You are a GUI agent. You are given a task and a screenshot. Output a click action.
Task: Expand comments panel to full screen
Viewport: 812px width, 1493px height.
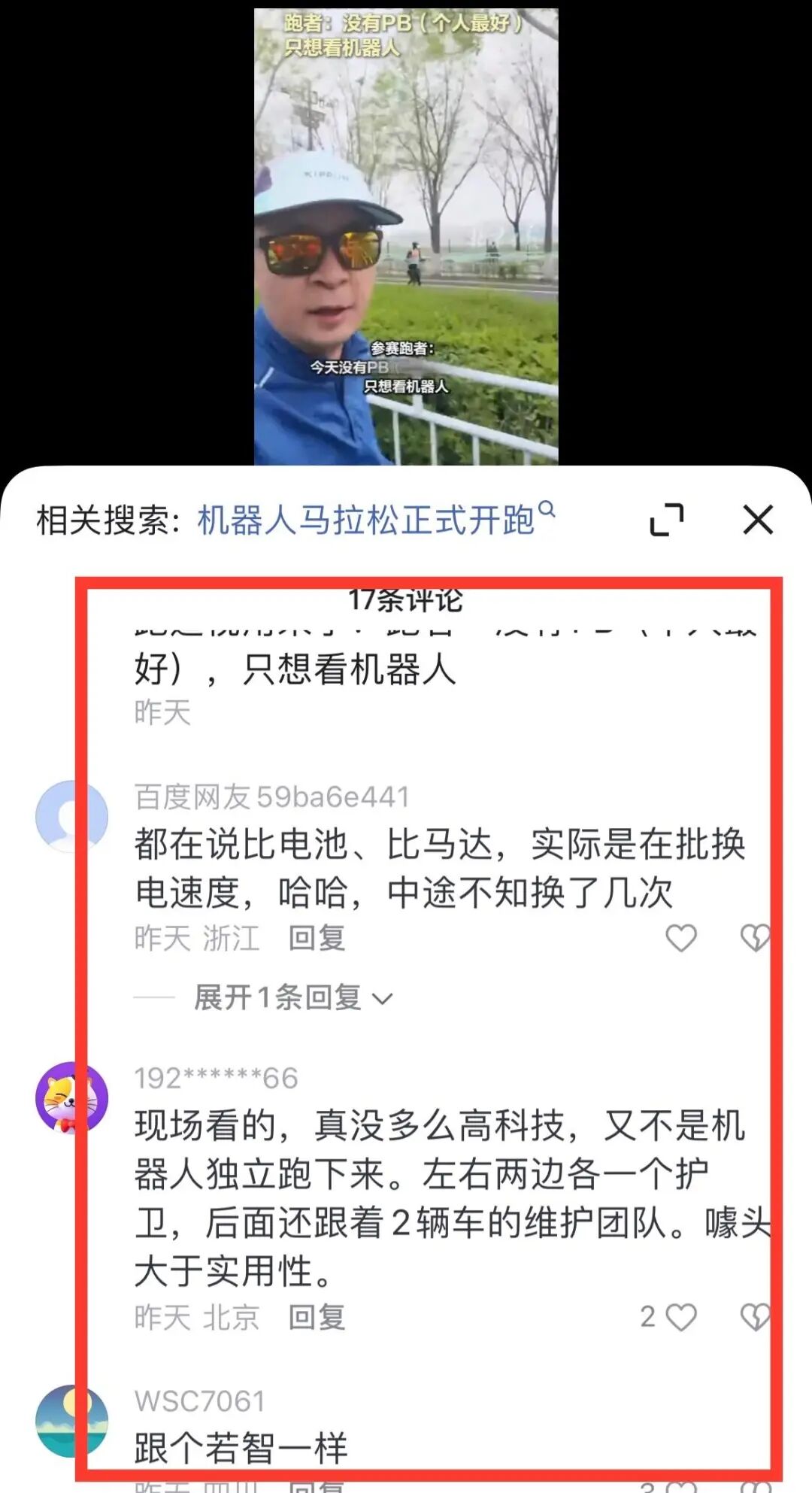point(667,520)
